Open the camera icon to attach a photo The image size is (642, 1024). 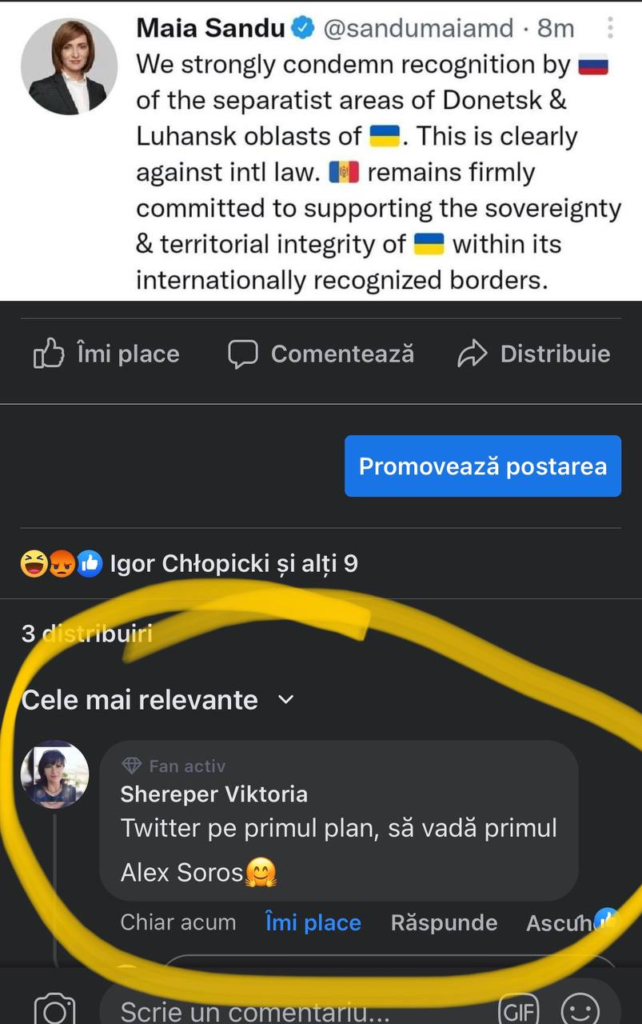pos(53,1010)
